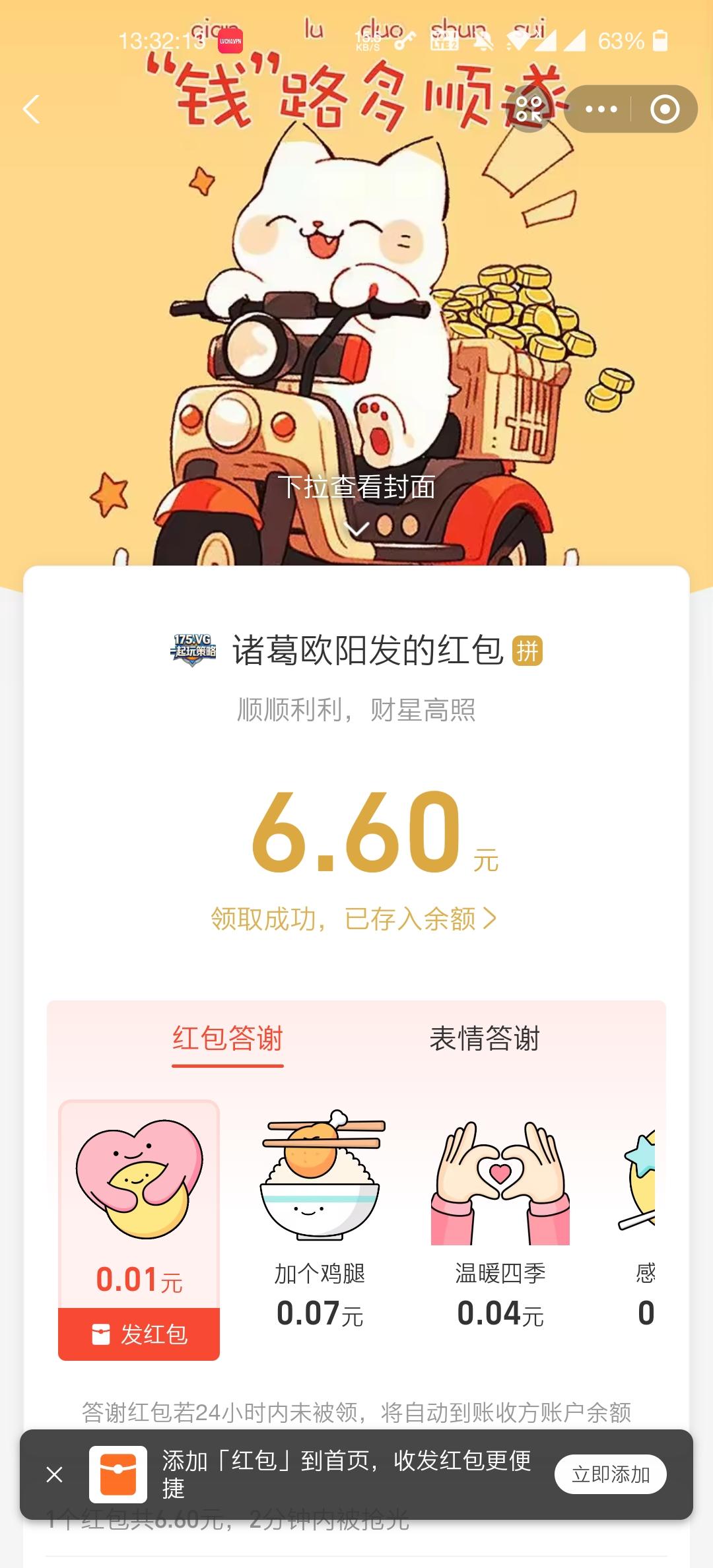Screen dimensions: 713x1568
Task: Tap the back arrow to leave red packet page
Action: (31, 110)
